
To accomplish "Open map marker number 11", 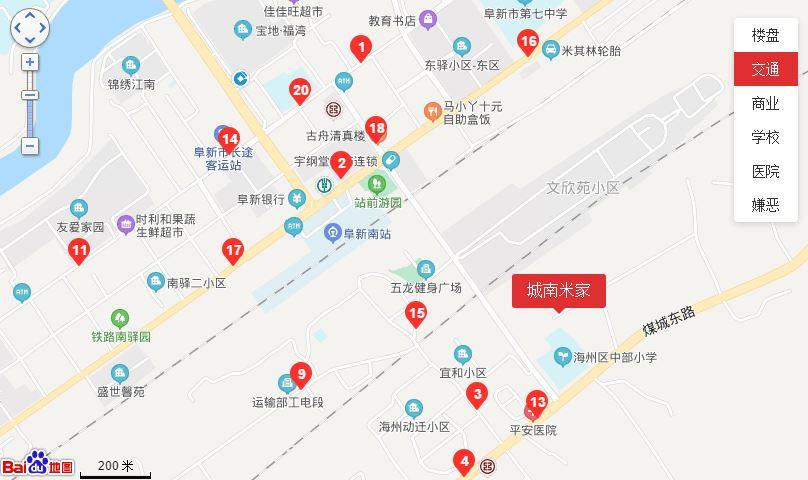I will [x=79, y=251].
